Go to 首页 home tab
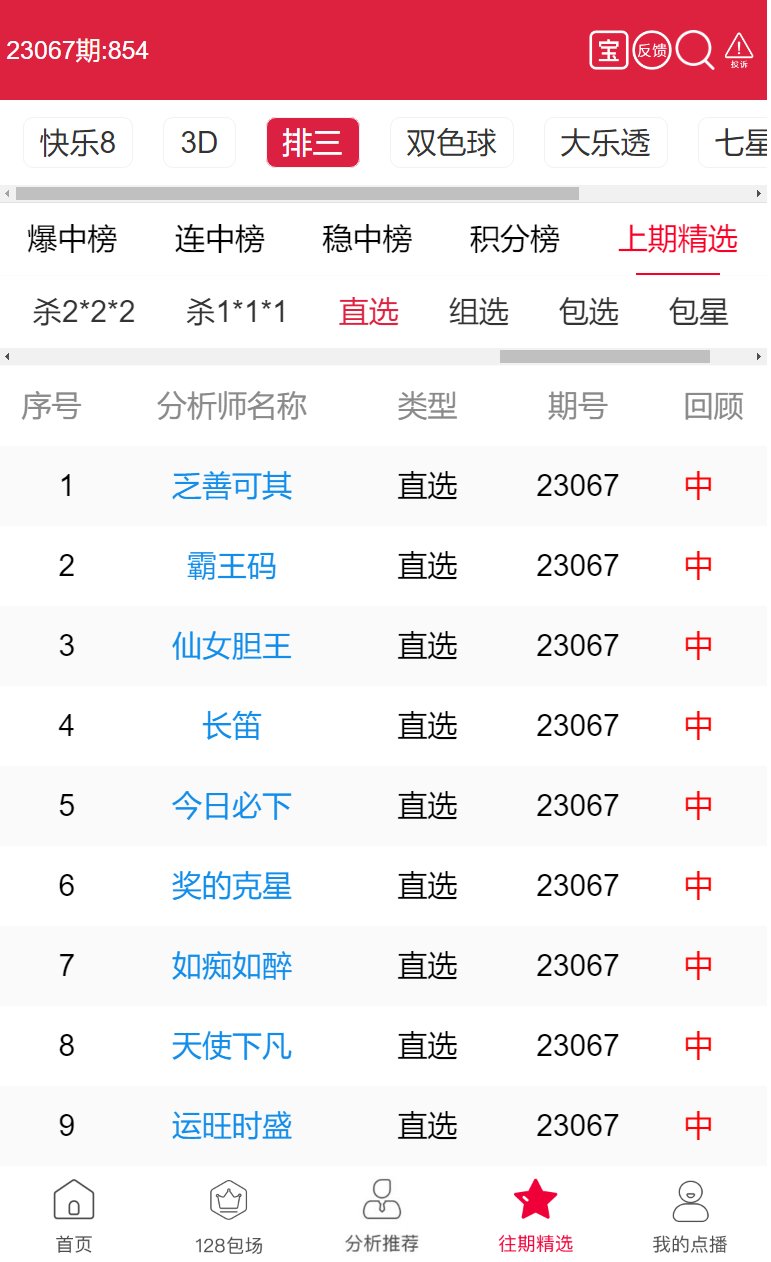The width and height of the screenshot is (771, 1262). (74, 1215)
